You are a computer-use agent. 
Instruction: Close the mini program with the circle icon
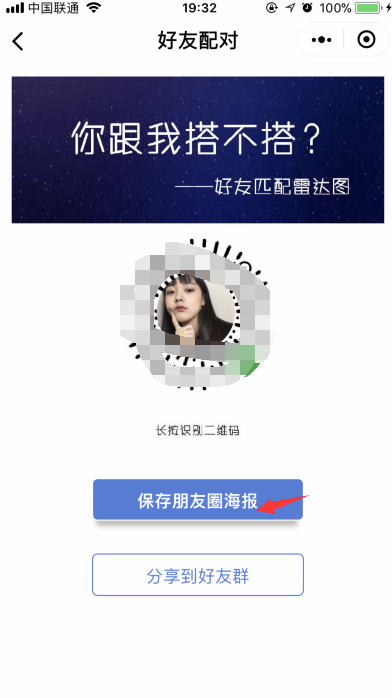[366, 40]
